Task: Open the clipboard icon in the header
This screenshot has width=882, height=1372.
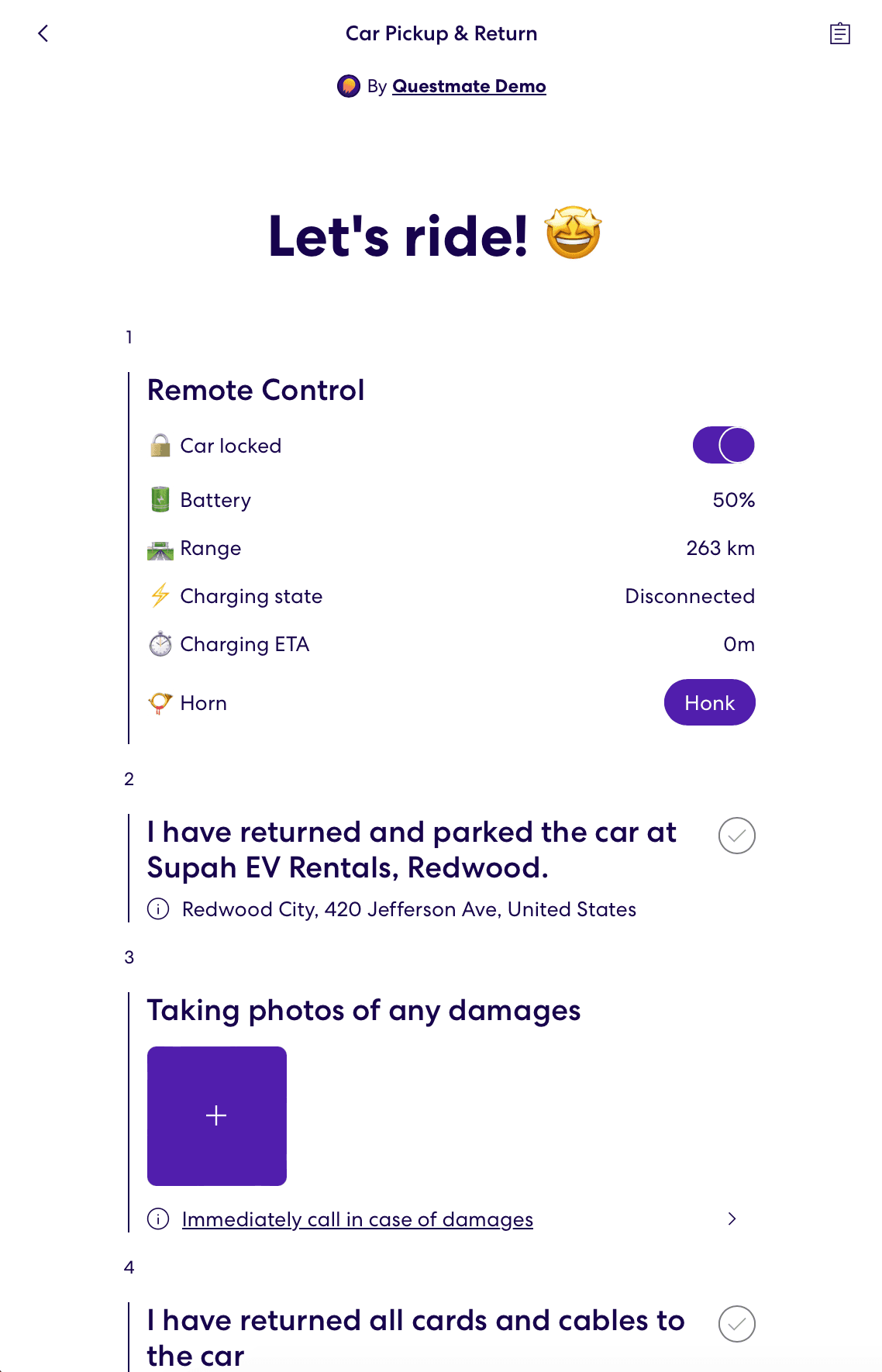Action: click(839, 33)
